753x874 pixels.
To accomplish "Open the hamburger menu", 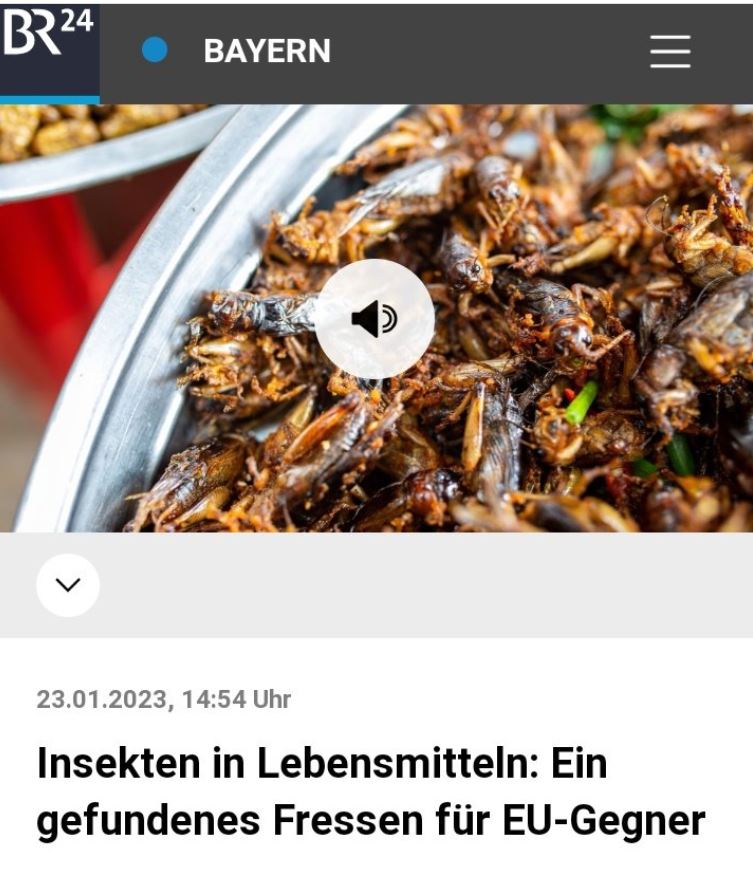I will pos(670,51).
